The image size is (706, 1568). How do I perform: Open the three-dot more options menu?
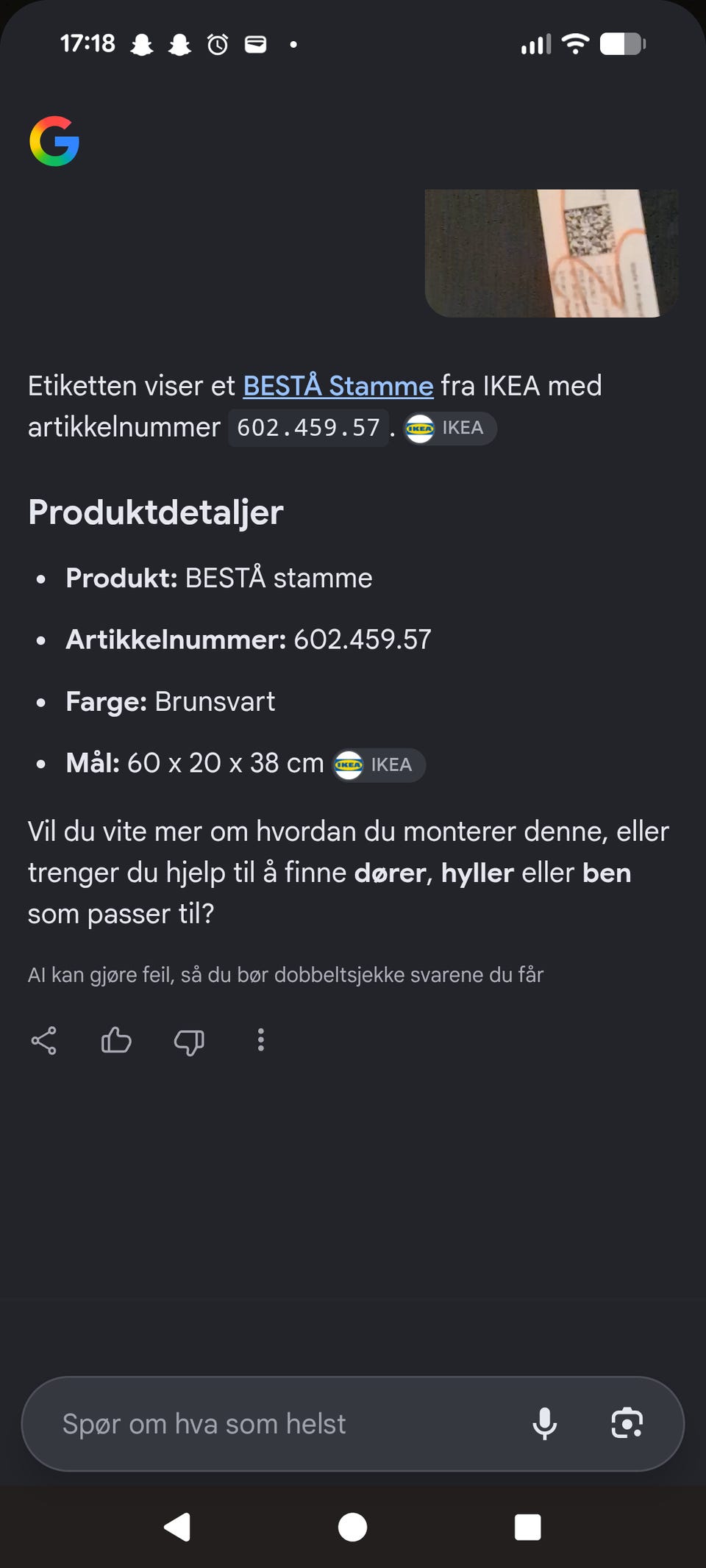(x=260, y=1040)
